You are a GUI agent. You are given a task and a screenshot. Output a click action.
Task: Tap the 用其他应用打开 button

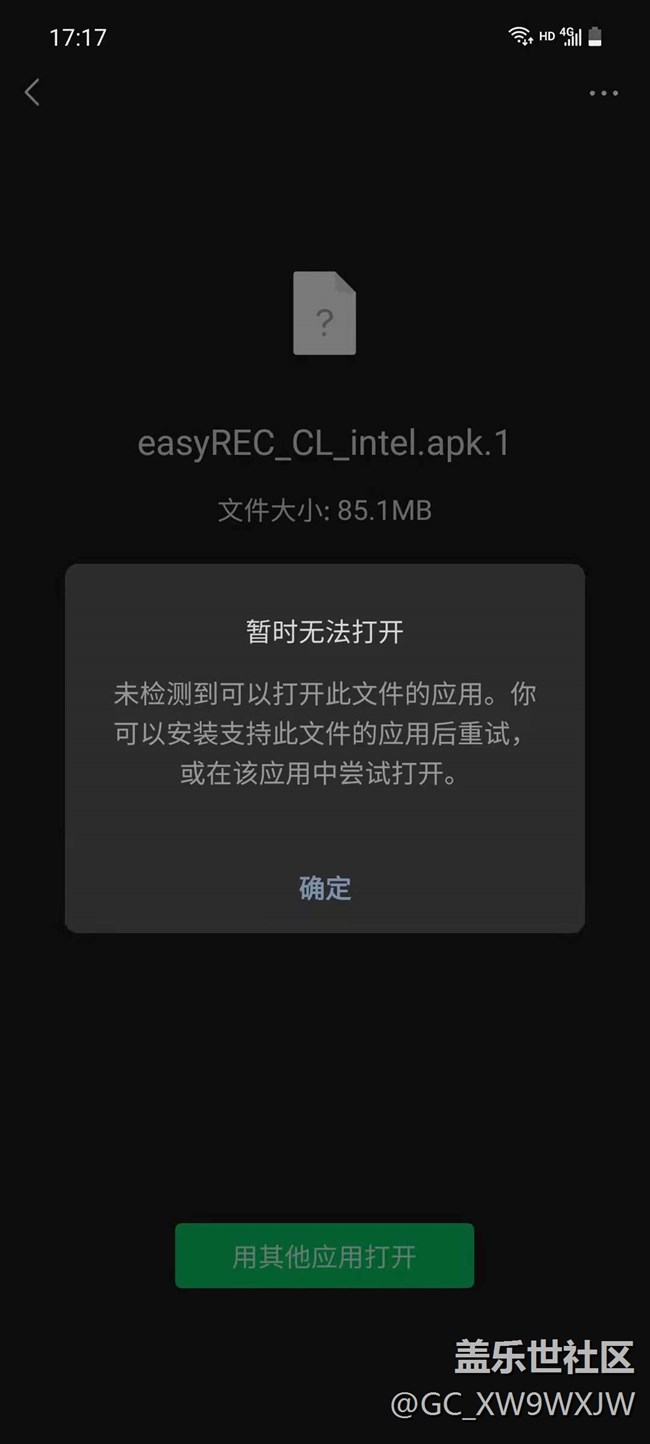pos(324,1256)
